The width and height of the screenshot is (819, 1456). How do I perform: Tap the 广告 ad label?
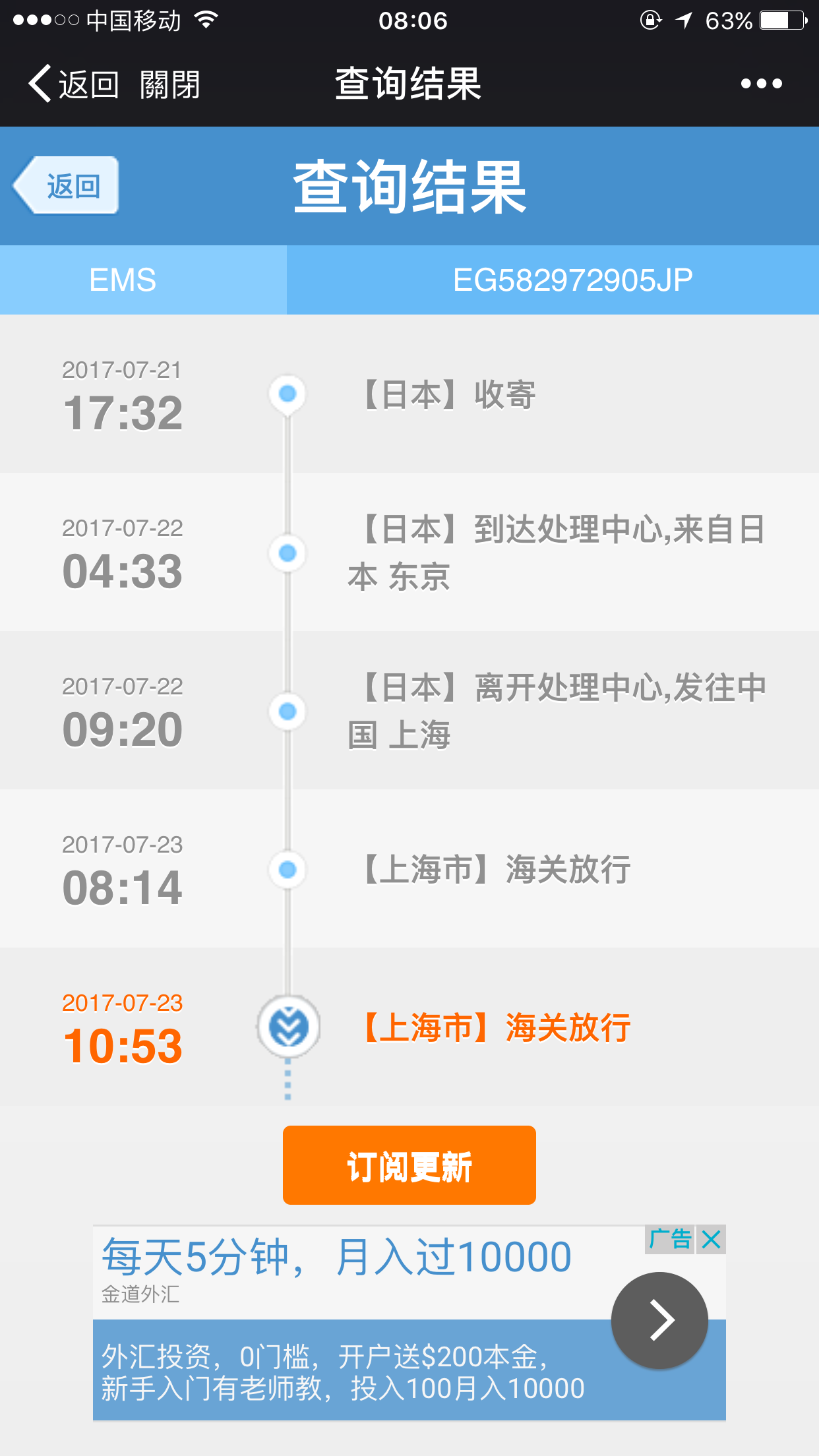coord(670,1240)
